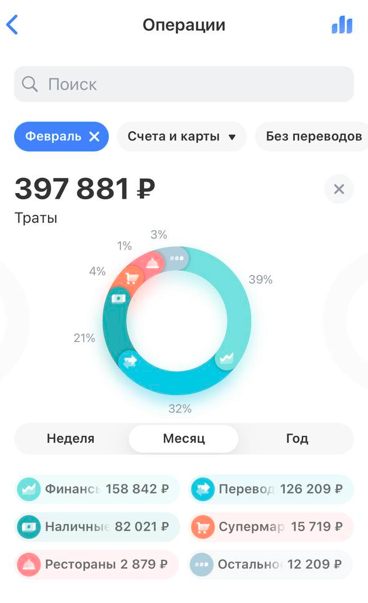
Task: Switch to the Год period
Action: [297, 438]
